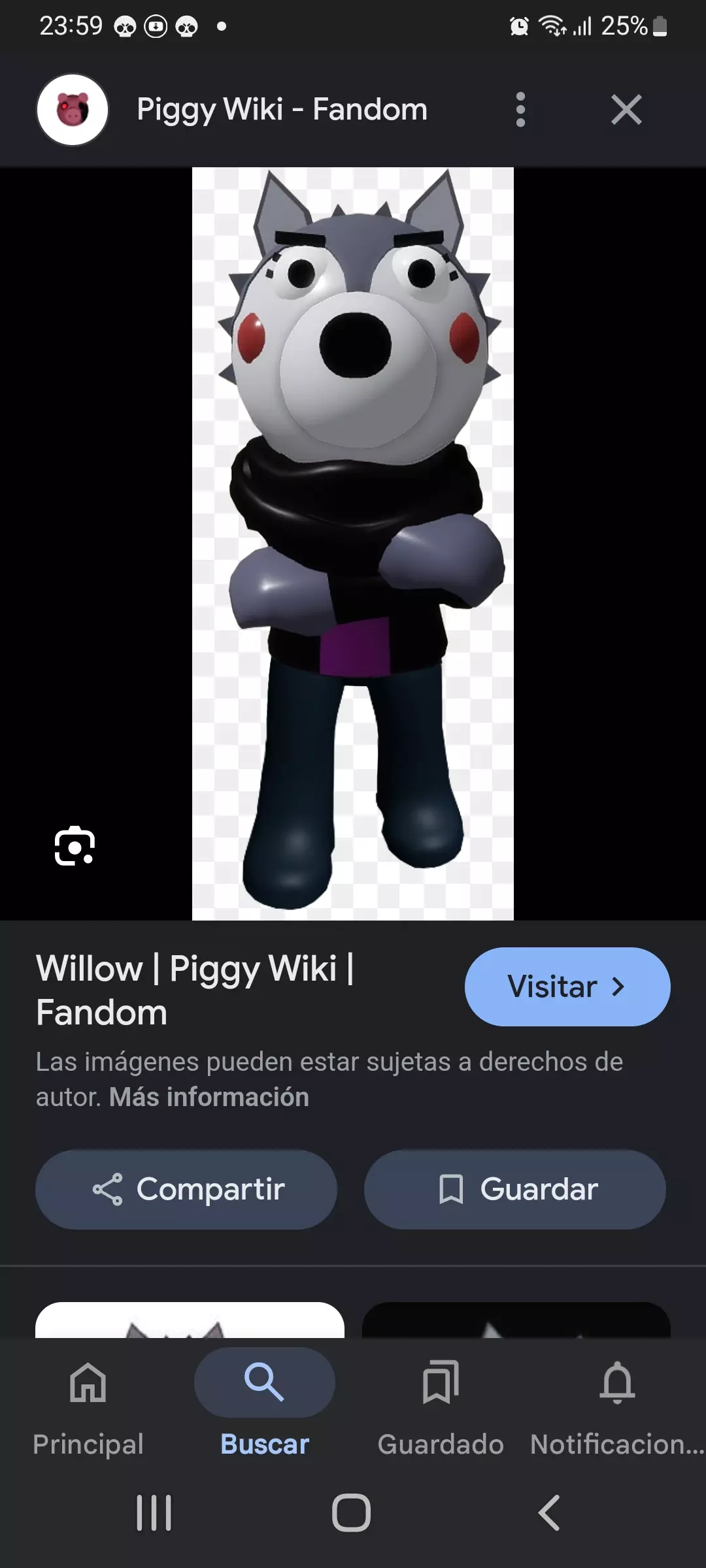This screenshot has height=1568, width=706.
Task: Open the Más información link
Action: [x=209, y=1098]
